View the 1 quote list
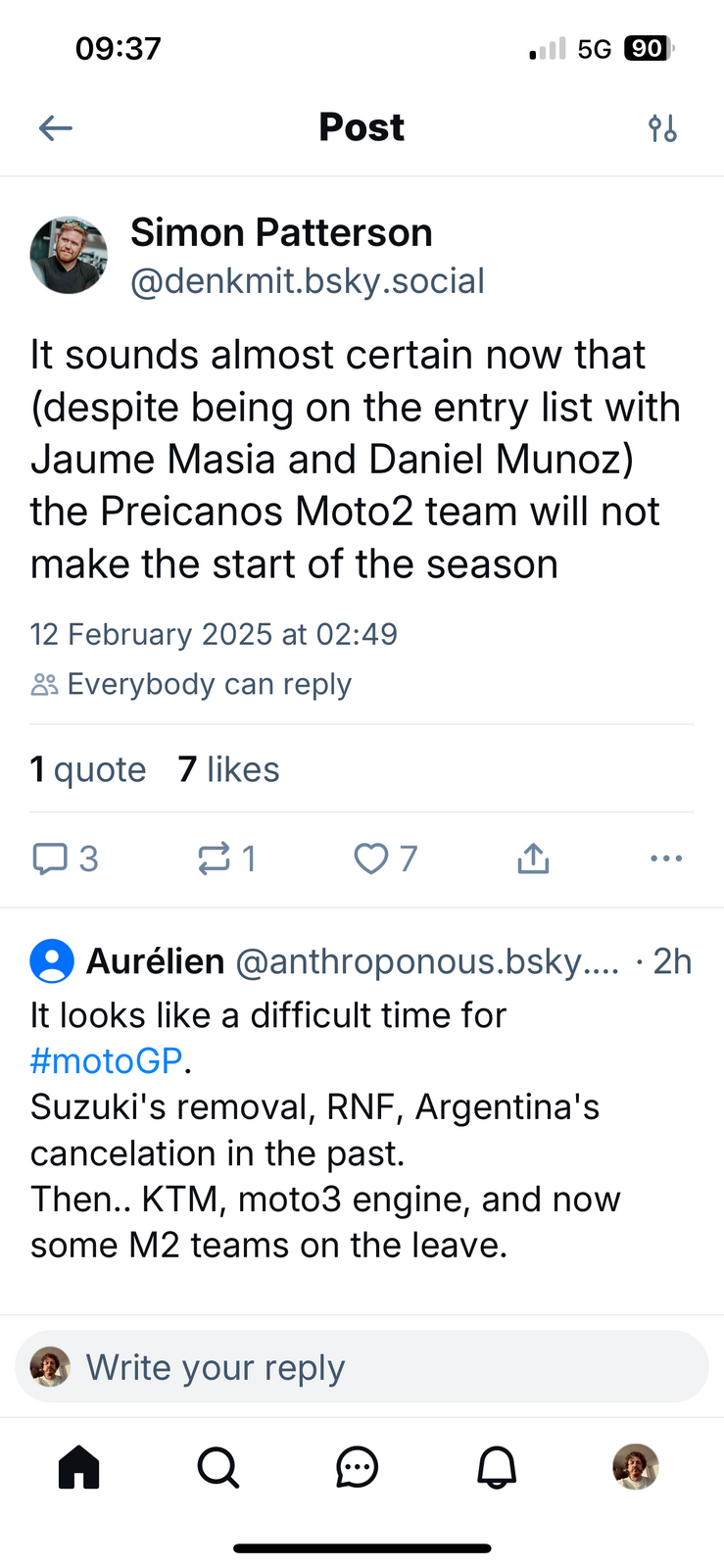This screenshot has height=1568, width=724. (x=88, y=769)
